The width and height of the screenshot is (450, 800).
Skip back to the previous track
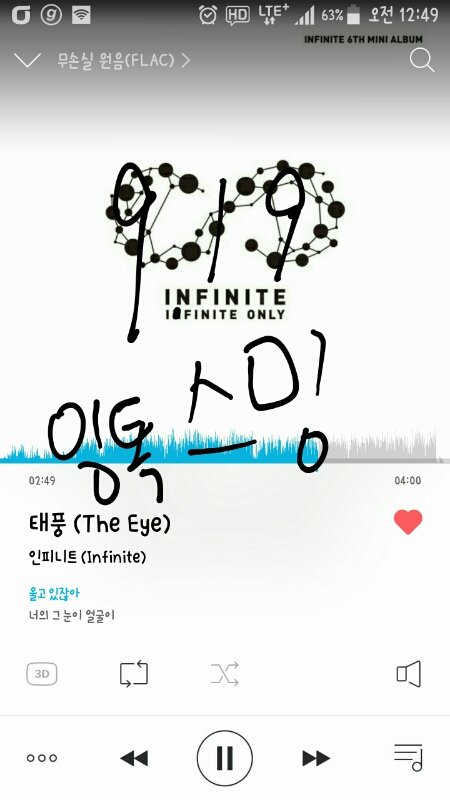pos(134,758)
